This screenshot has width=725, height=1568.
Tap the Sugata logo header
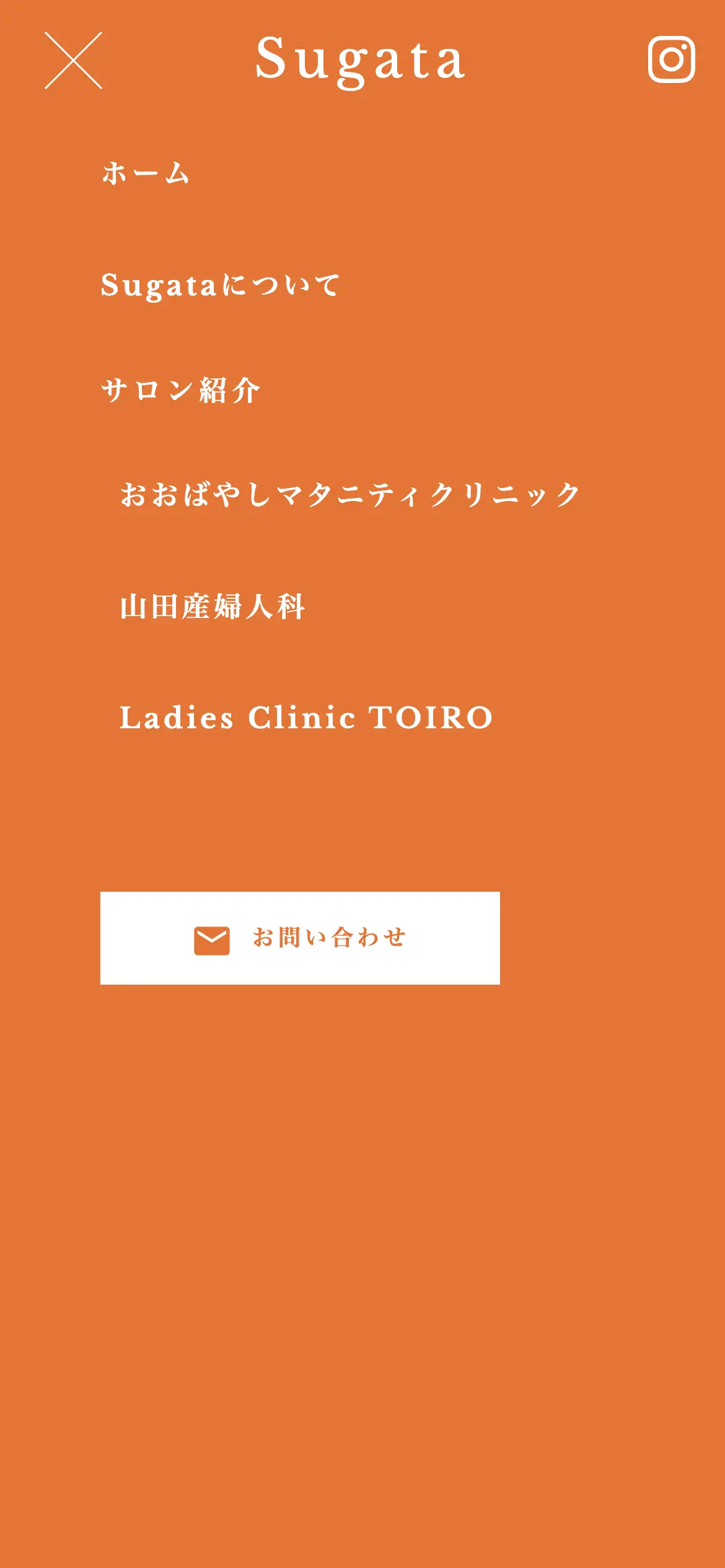tap(361, 61)
